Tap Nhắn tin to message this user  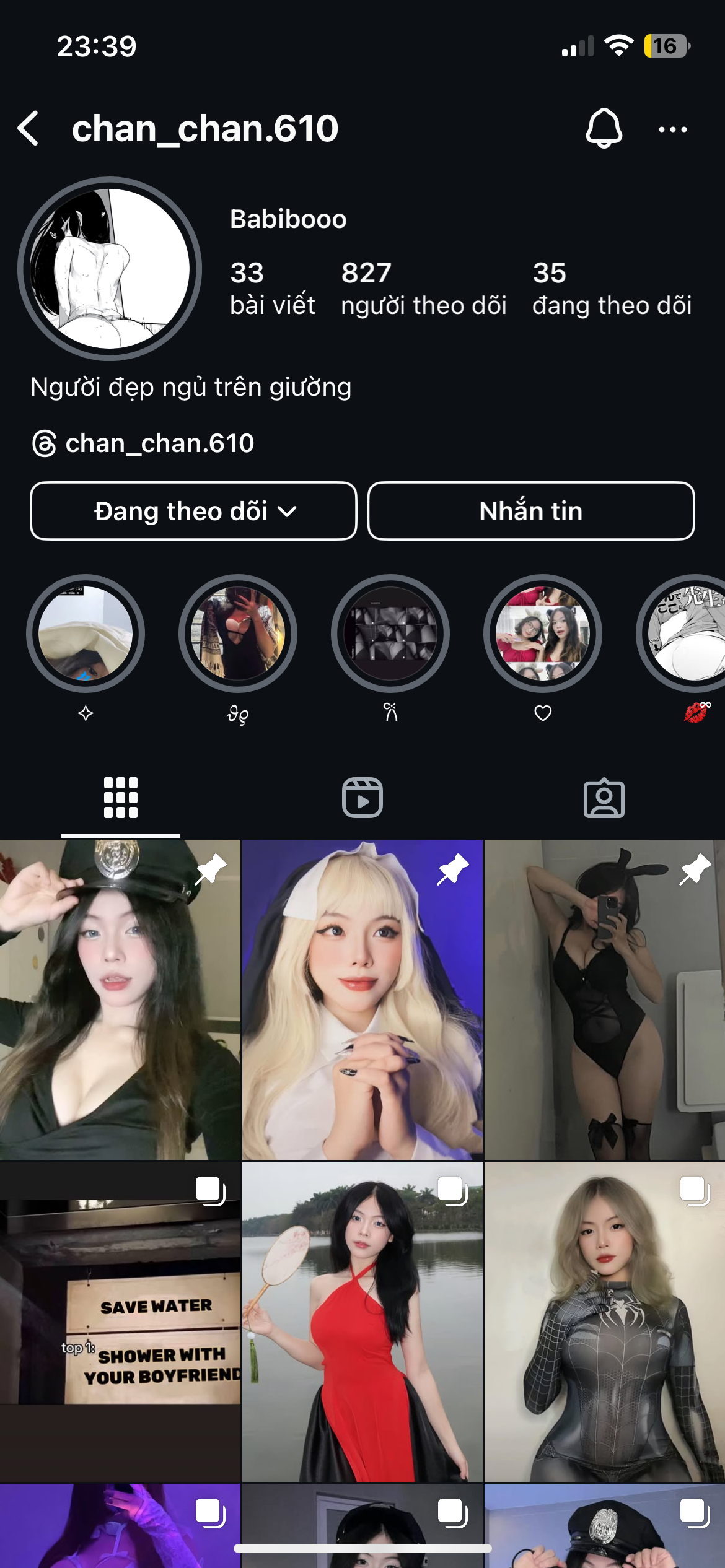pyautogui.click(x=530, y=511)
